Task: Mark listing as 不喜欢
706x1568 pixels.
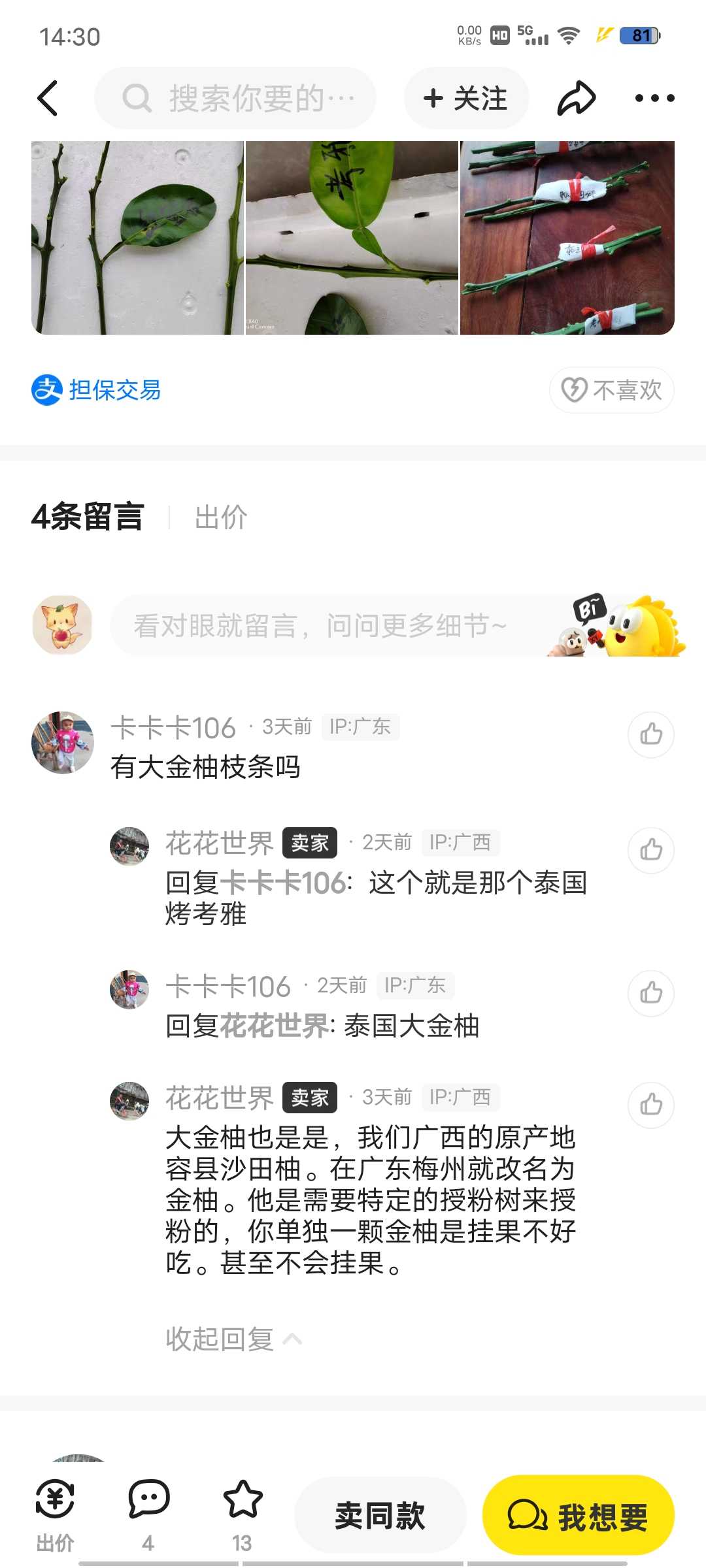Action: coord(612,390)
